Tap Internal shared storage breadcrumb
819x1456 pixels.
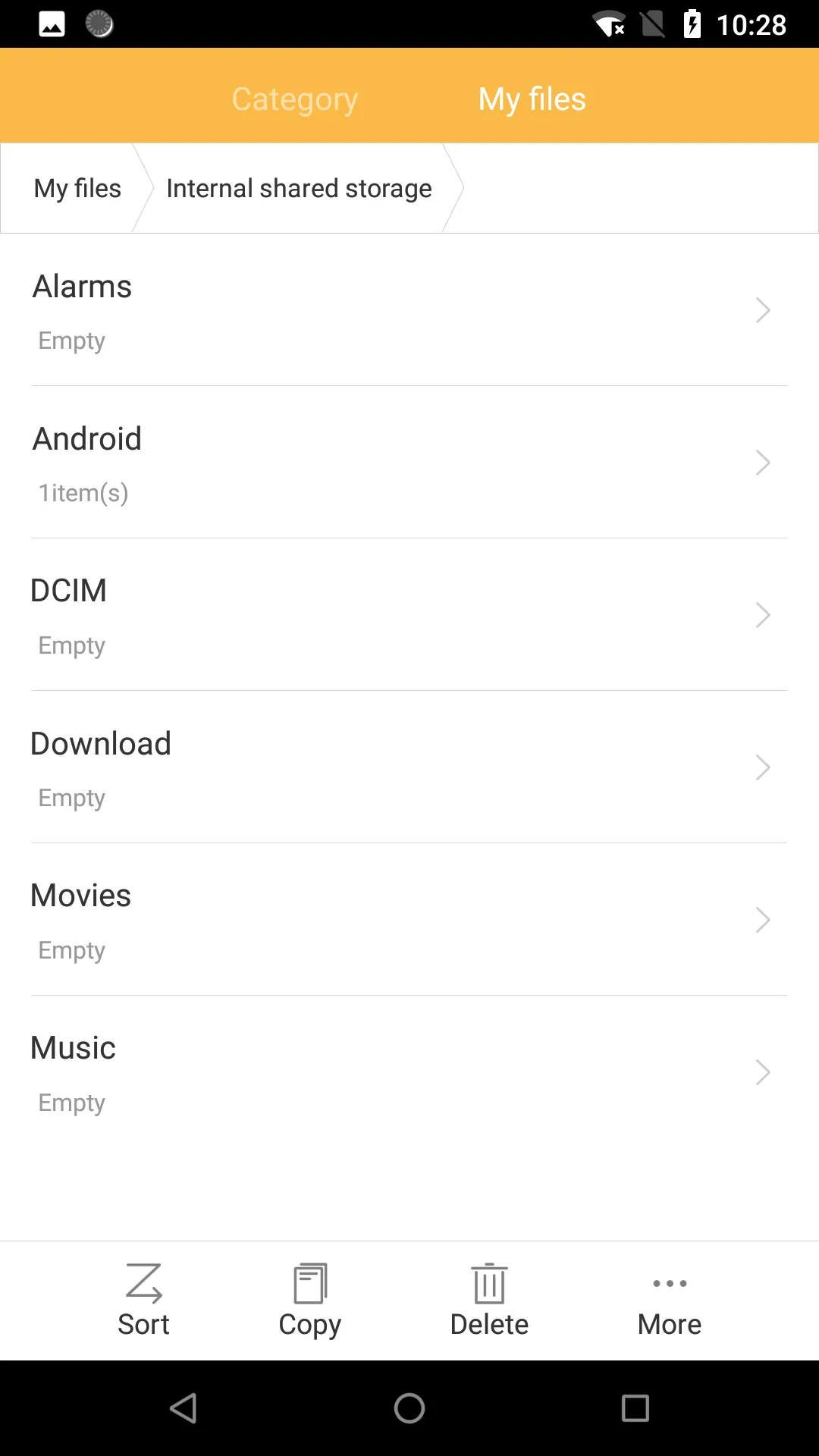pos(299,188)
